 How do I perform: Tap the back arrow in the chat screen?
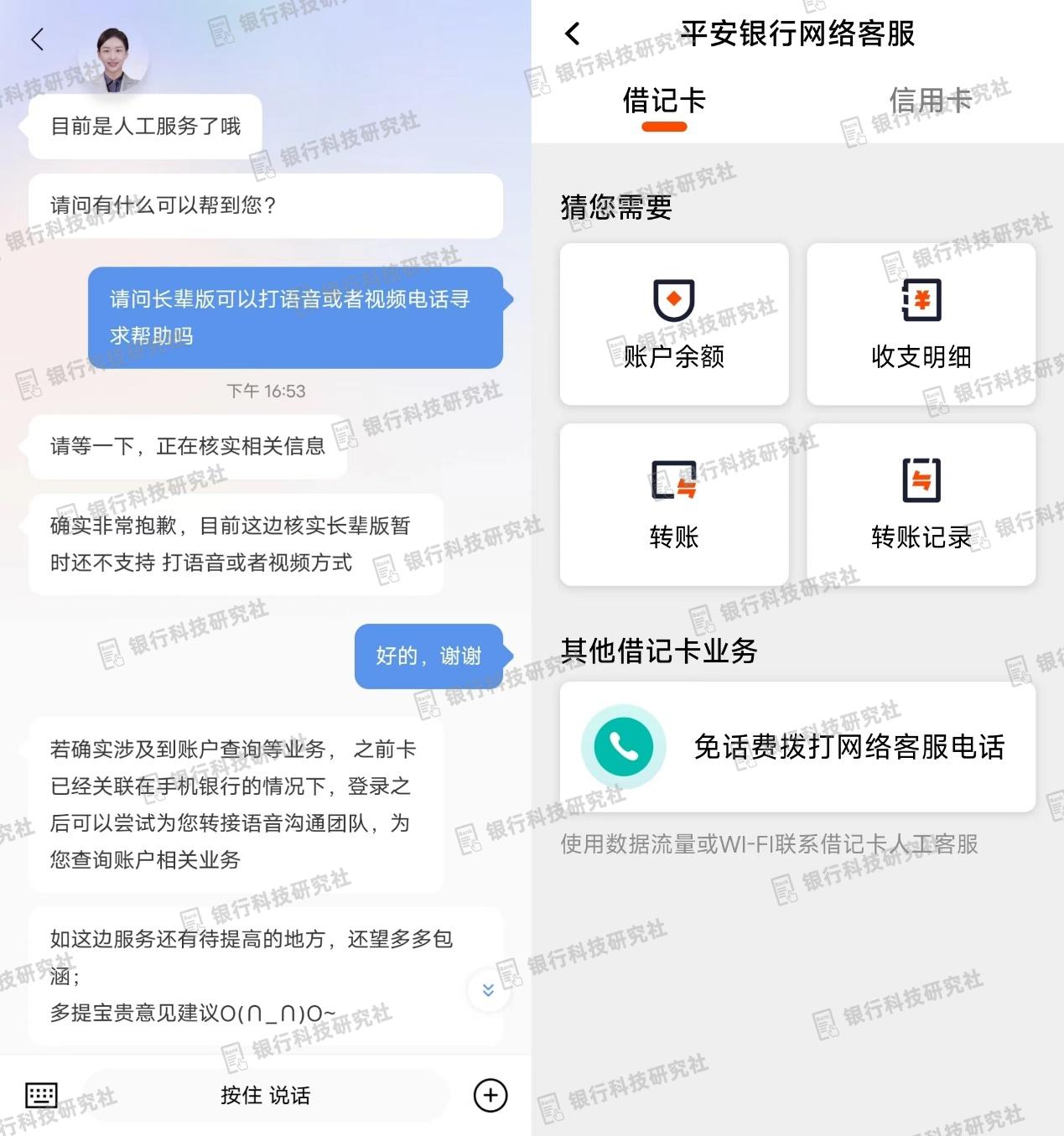[36, 39]
